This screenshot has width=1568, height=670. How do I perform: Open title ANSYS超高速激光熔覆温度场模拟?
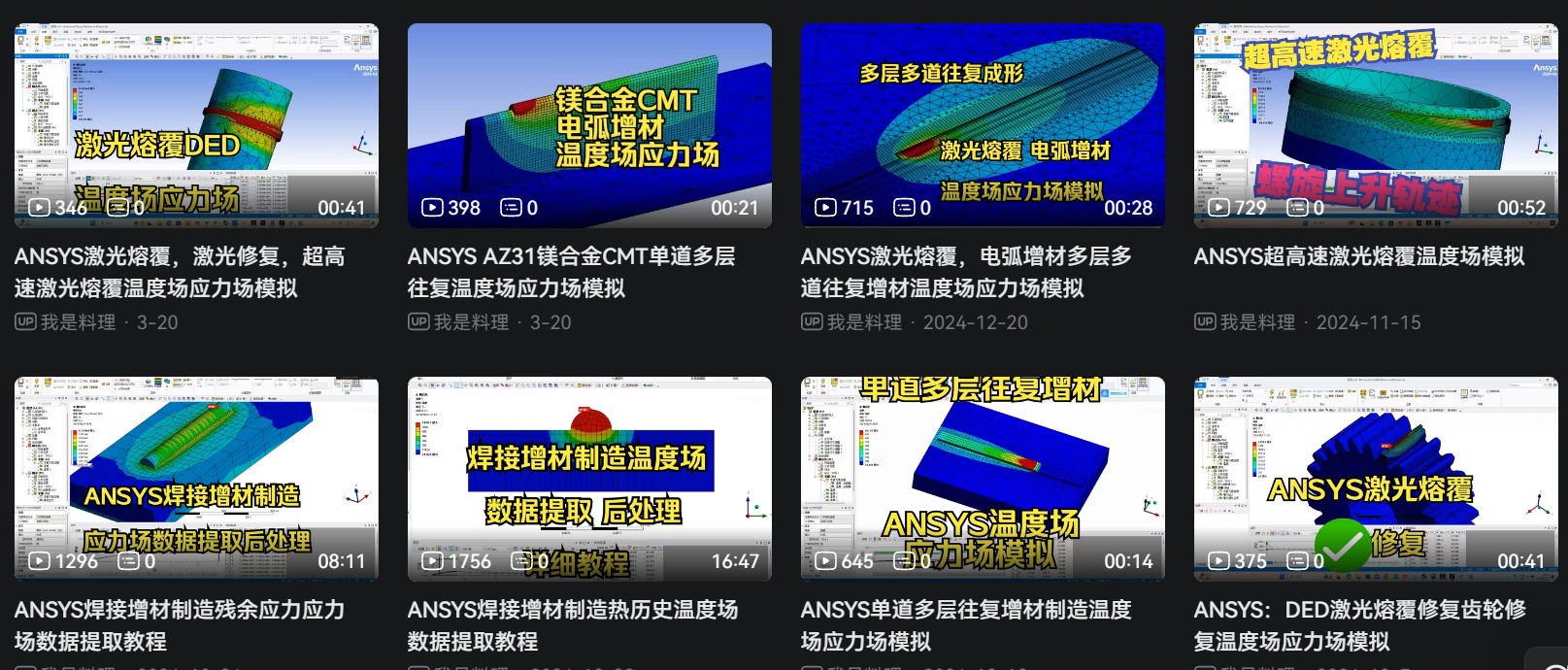[x=1358, y=256]
